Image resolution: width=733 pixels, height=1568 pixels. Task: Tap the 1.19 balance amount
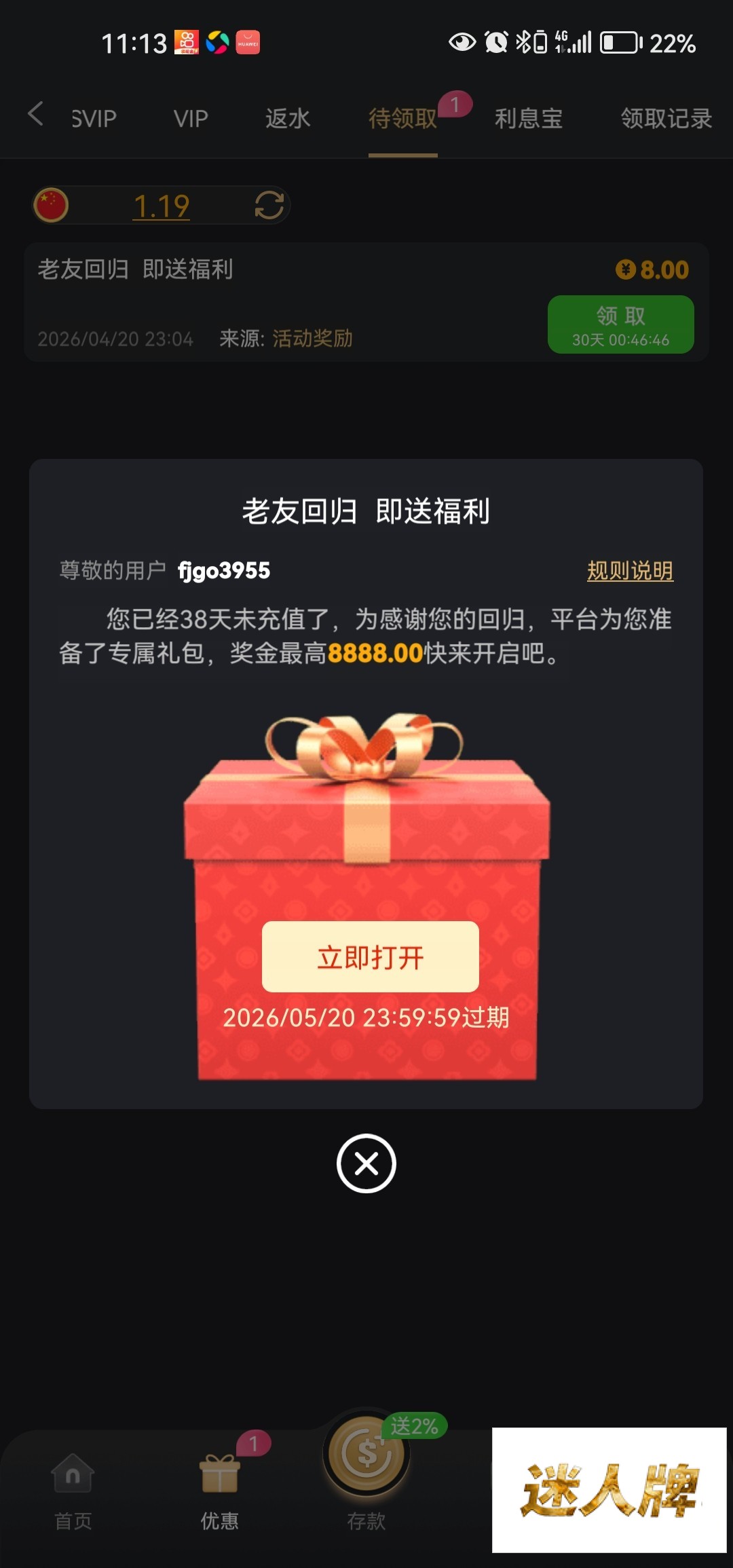point(162,206)
